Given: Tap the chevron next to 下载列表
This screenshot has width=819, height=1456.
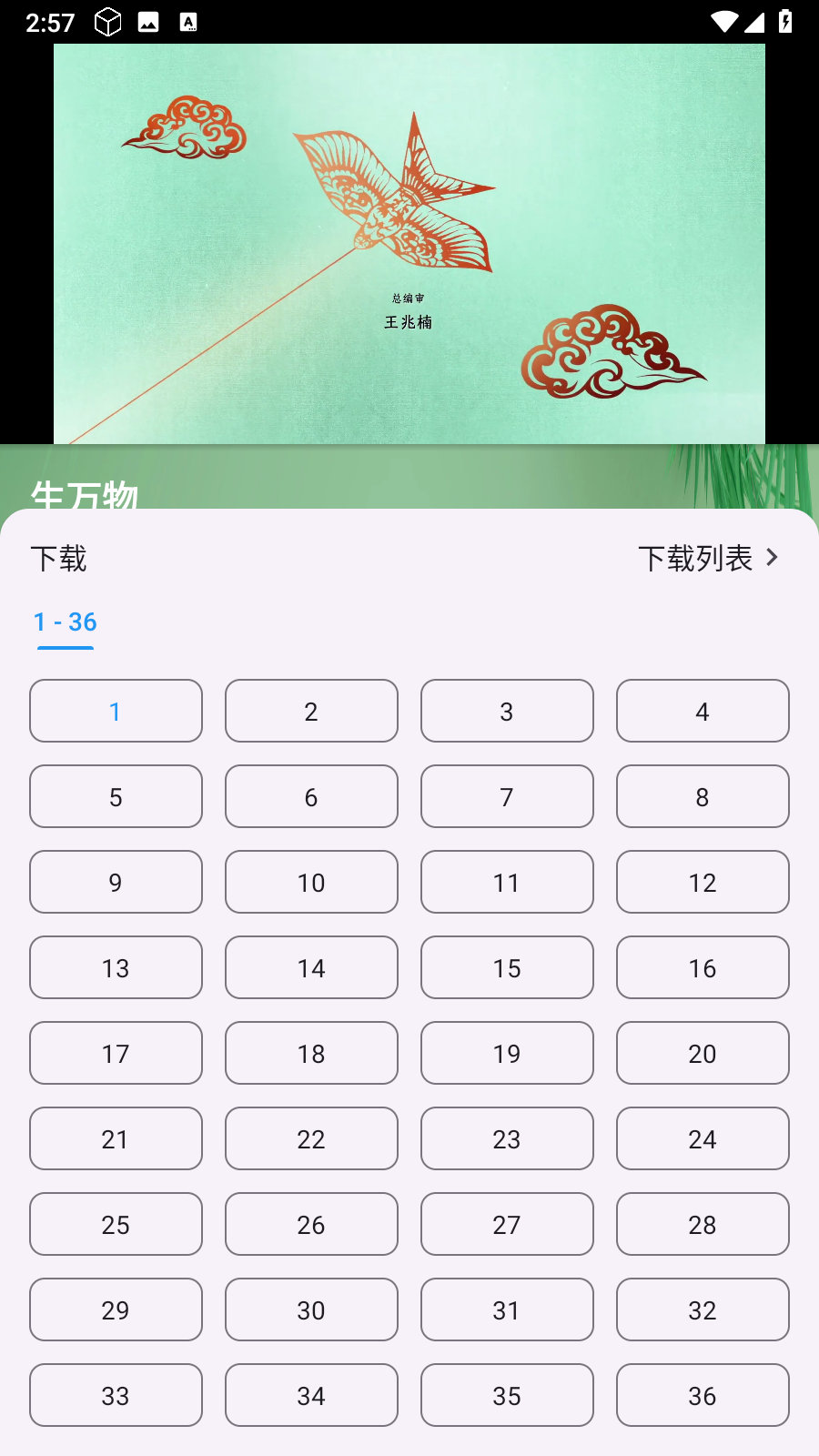Looking at the screenshot, I should click(772, 558).
